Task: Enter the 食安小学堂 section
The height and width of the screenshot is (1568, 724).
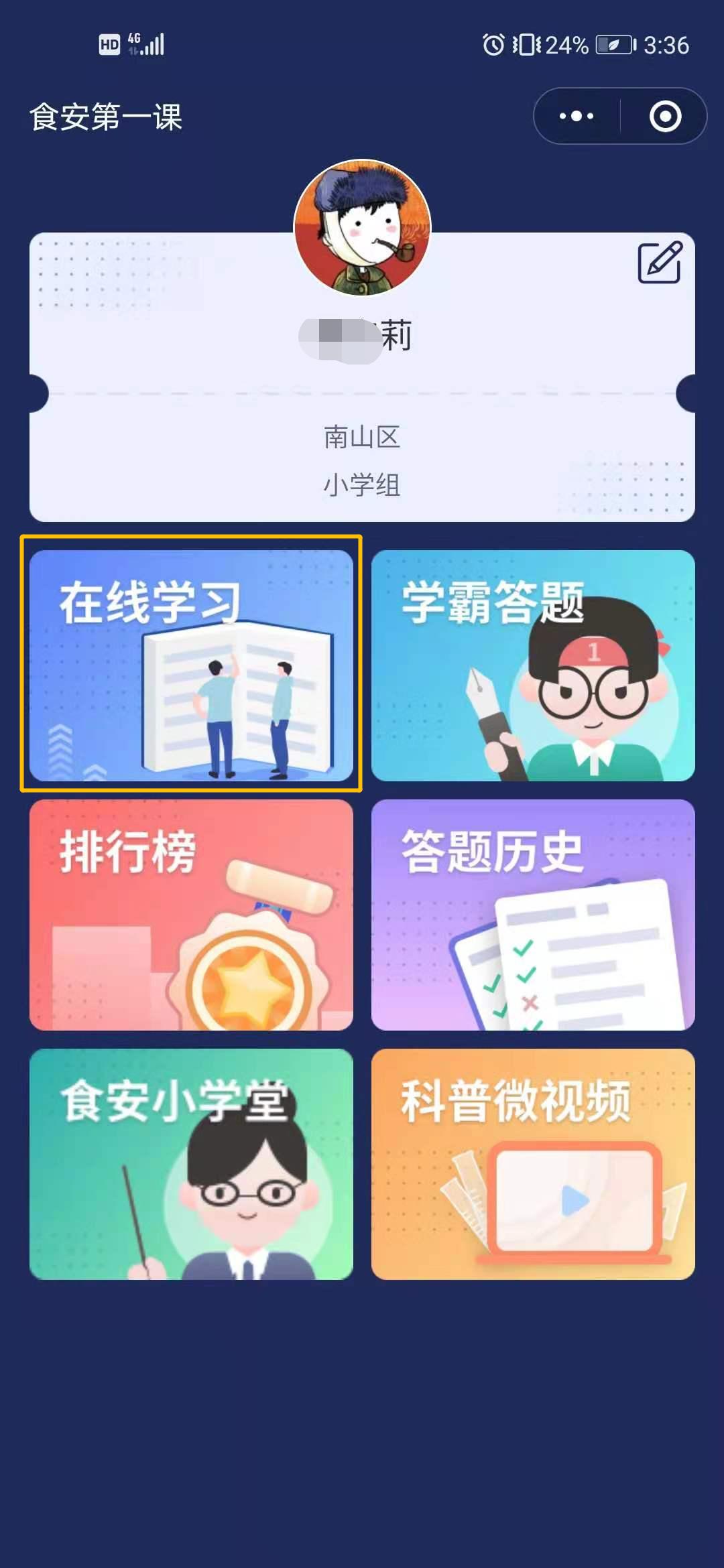Action: click(191, 1163)
